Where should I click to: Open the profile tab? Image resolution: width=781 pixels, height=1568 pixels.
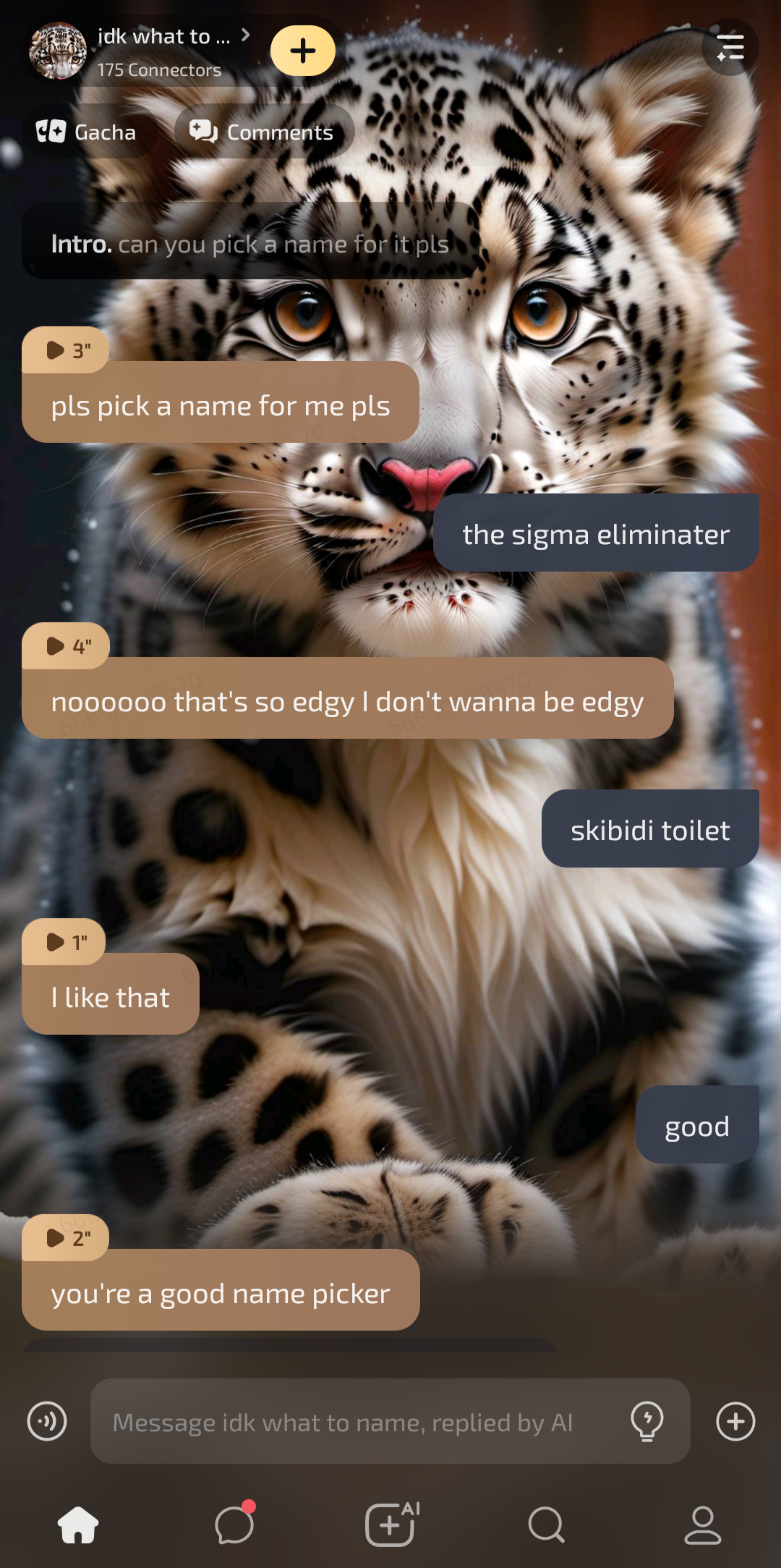pos(702,1525)
